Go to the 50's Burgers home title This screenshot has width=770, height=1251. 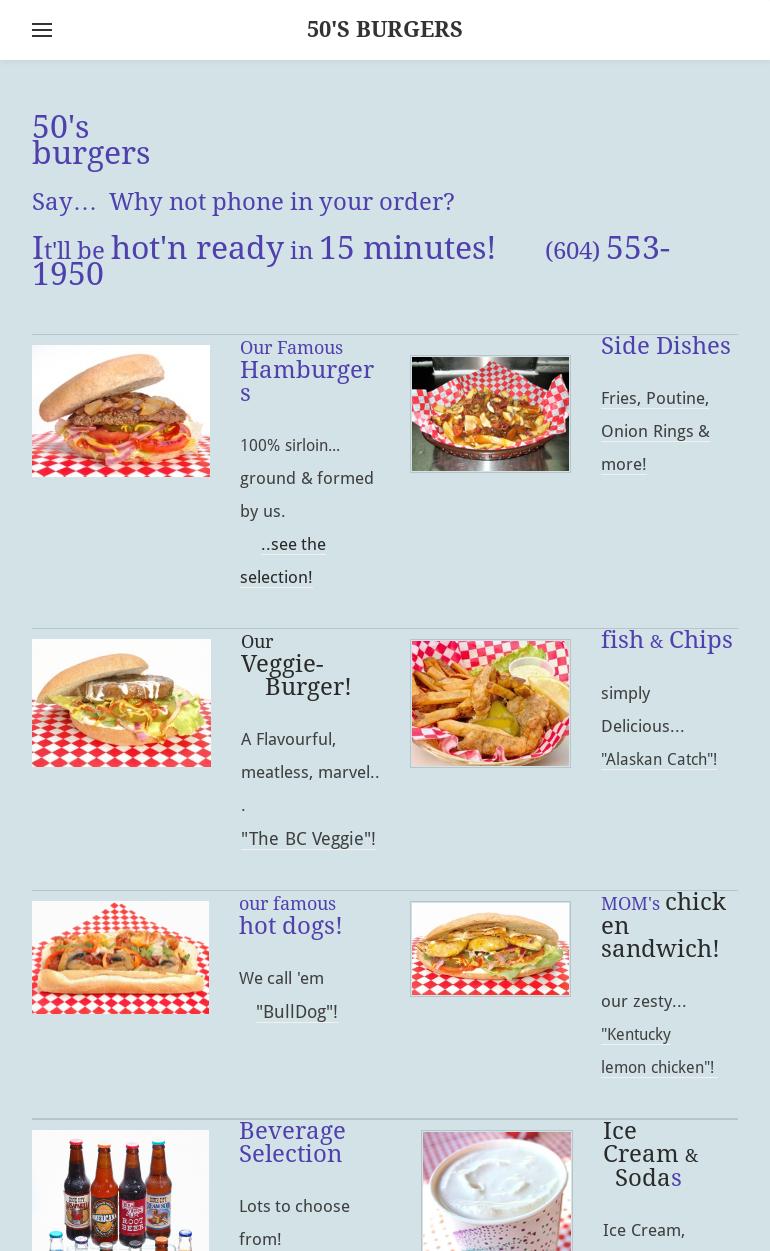(384, 30)
